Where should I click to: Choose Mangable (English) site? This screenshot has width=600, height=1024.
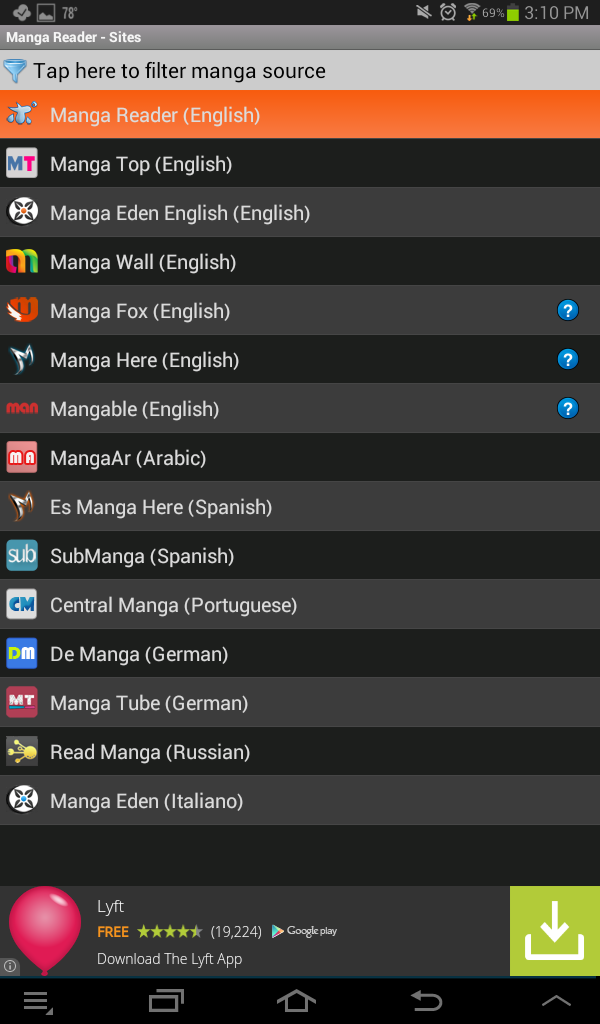[x=280, y=409]
